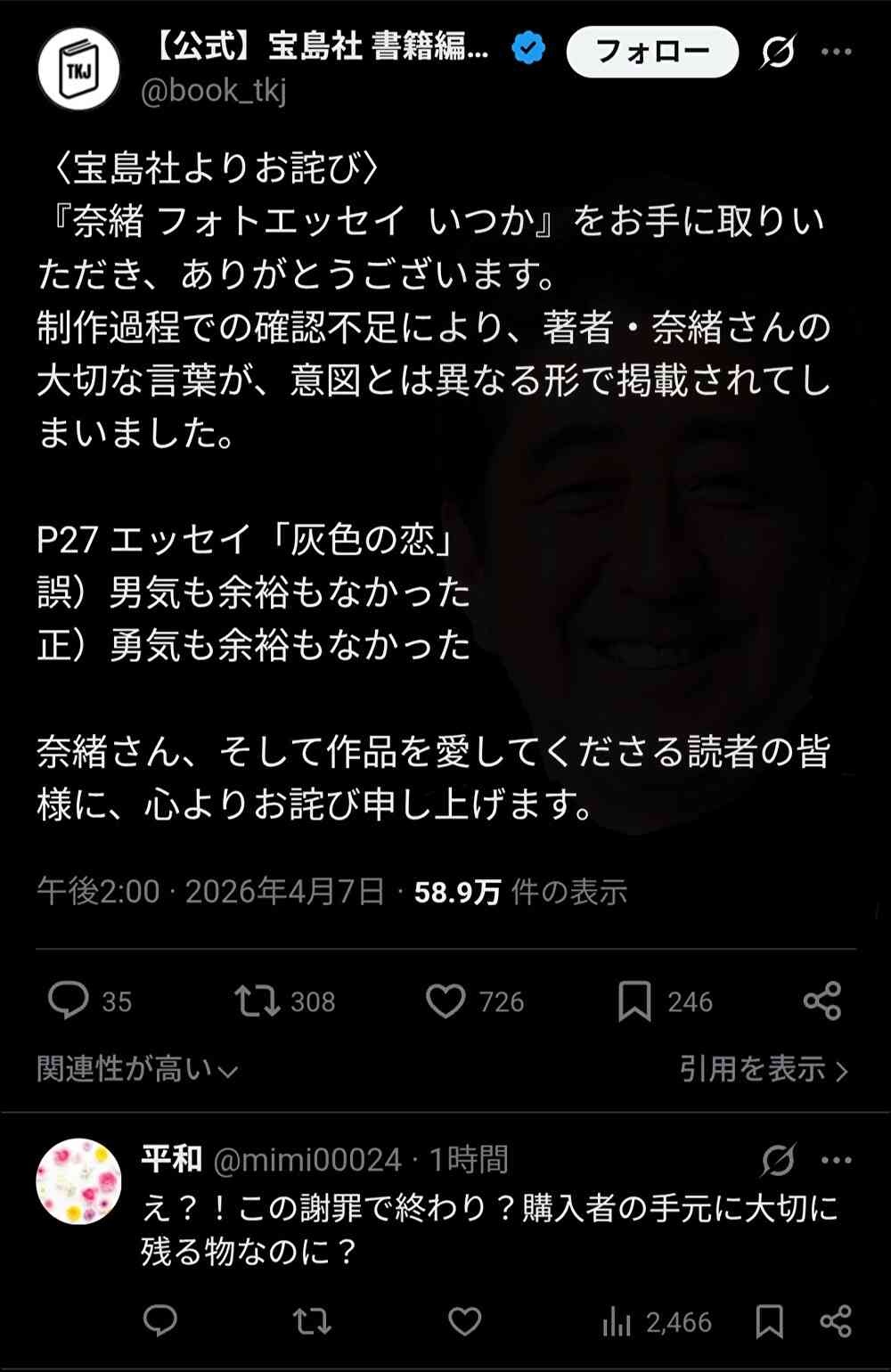
Task: Share 平和's reply
Action: (835, 1321)
